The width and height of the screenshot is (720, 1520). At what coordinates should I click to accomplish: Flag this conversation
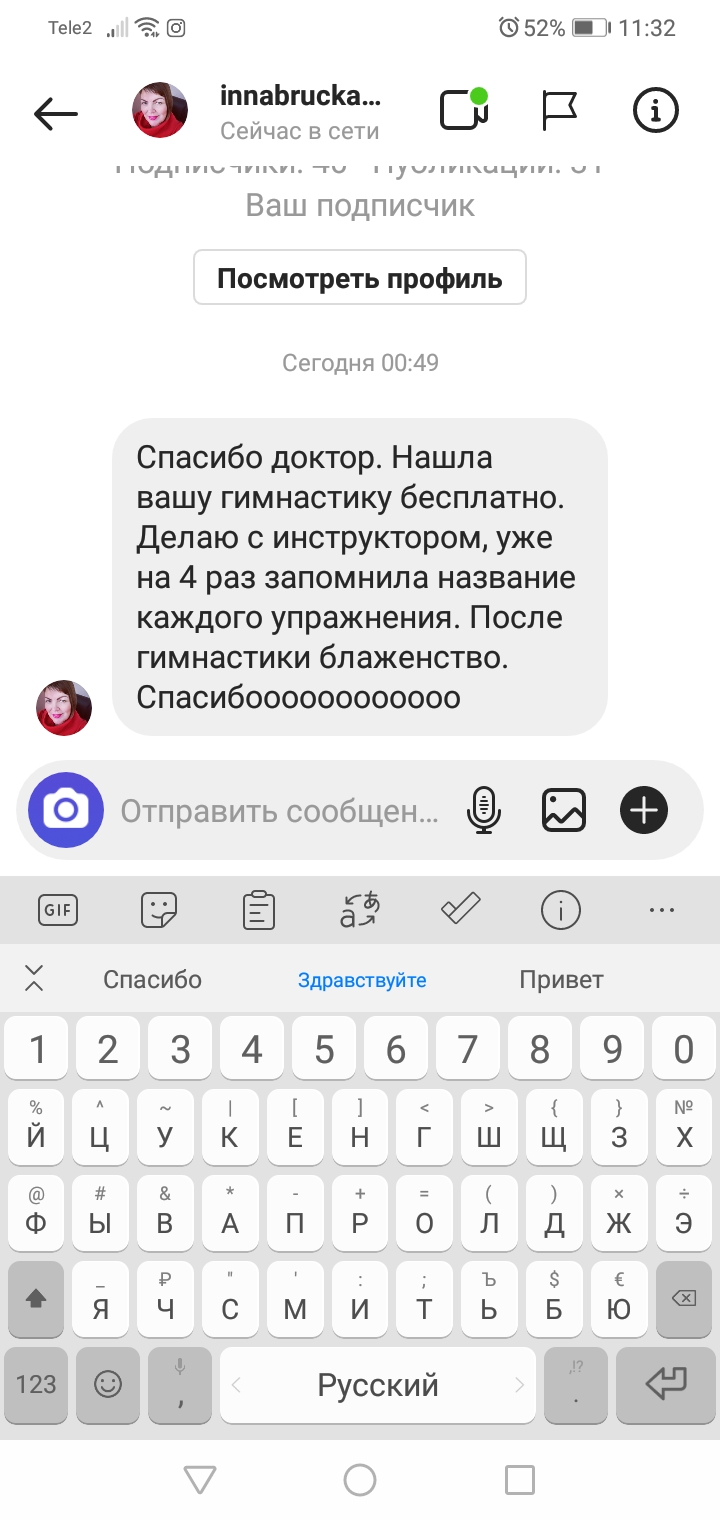(x=559, y=110)
